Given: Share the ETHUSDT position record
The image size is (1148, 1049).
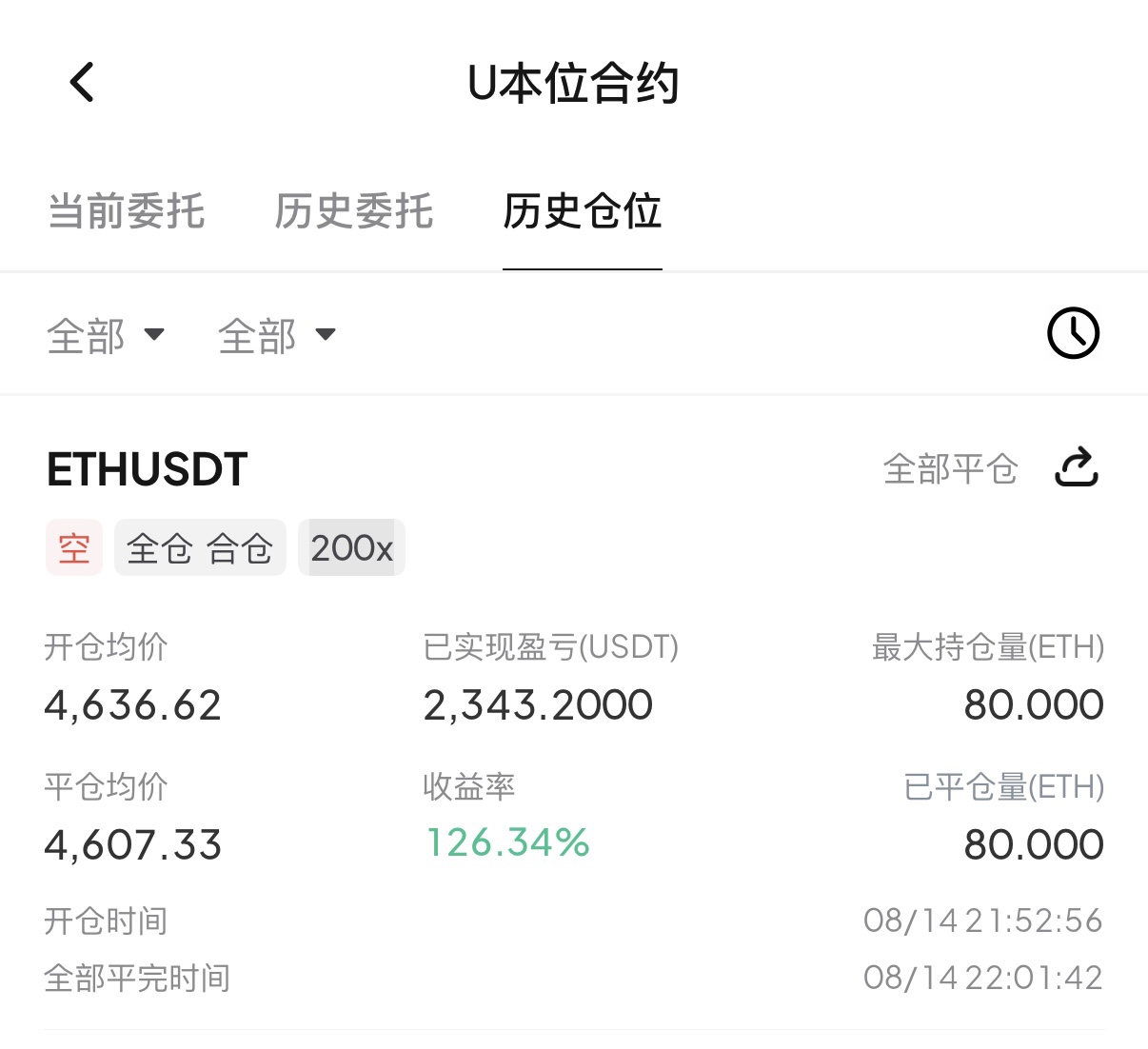Looking at the screenshot, I should 1077,467.
